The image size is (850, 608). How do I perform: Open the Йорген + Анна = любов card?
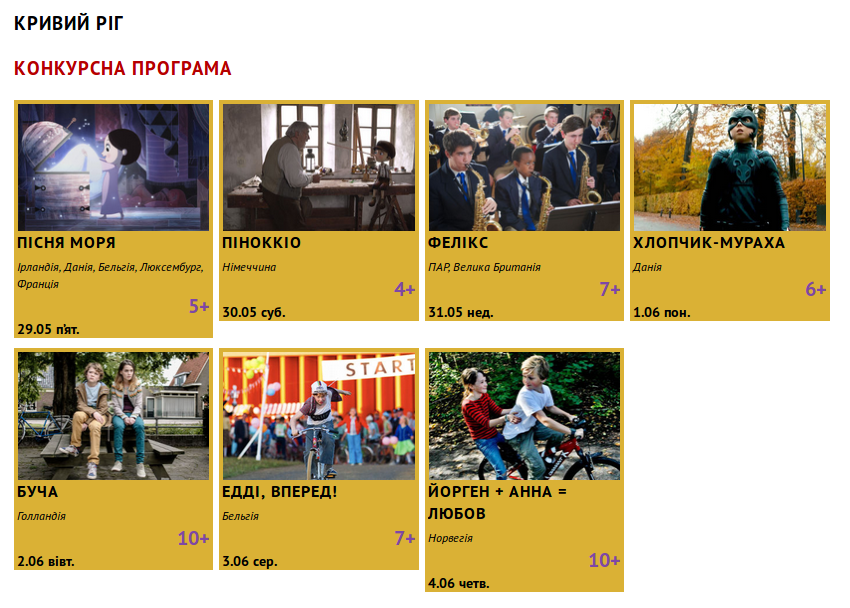pyautogui.click(x=524, y=416)
